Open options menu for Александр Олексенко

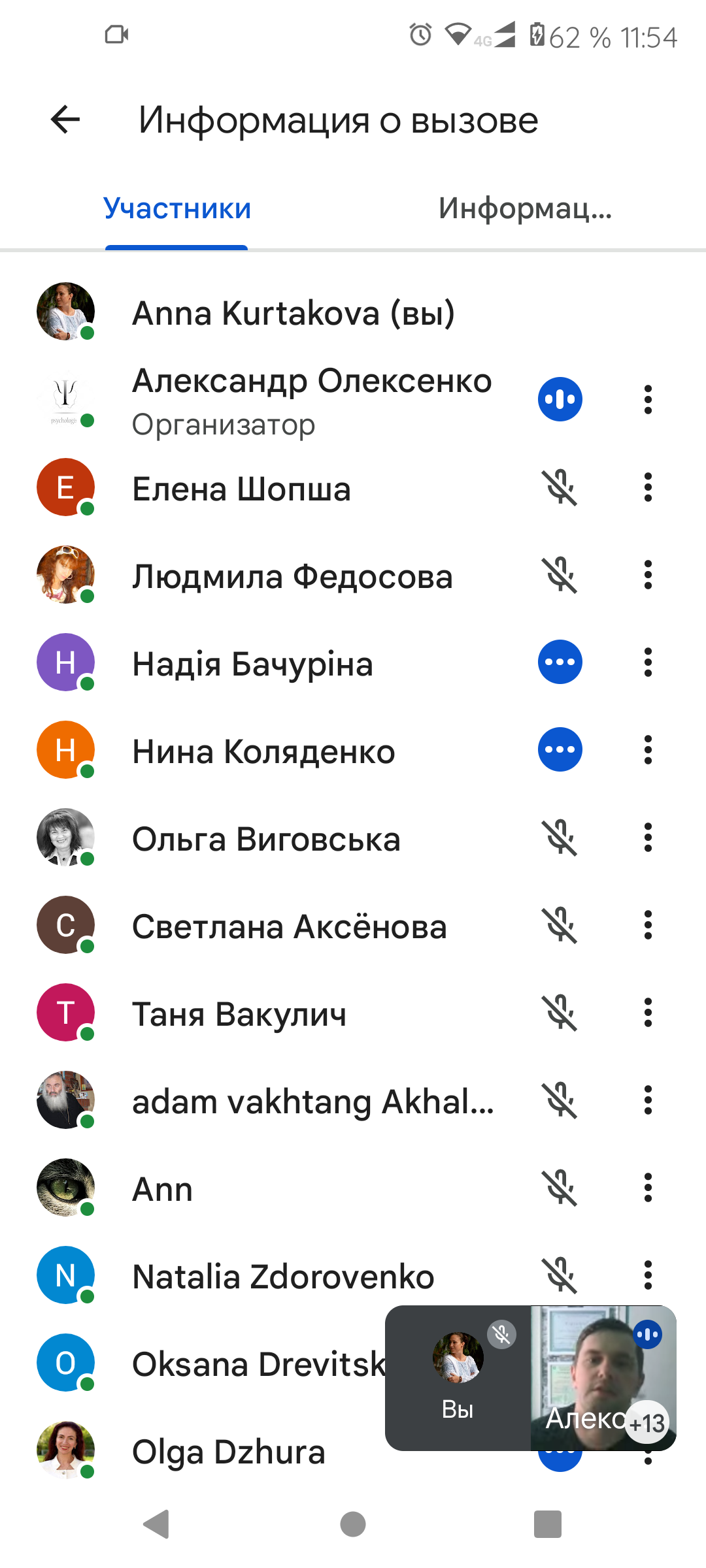click(648, 399)
